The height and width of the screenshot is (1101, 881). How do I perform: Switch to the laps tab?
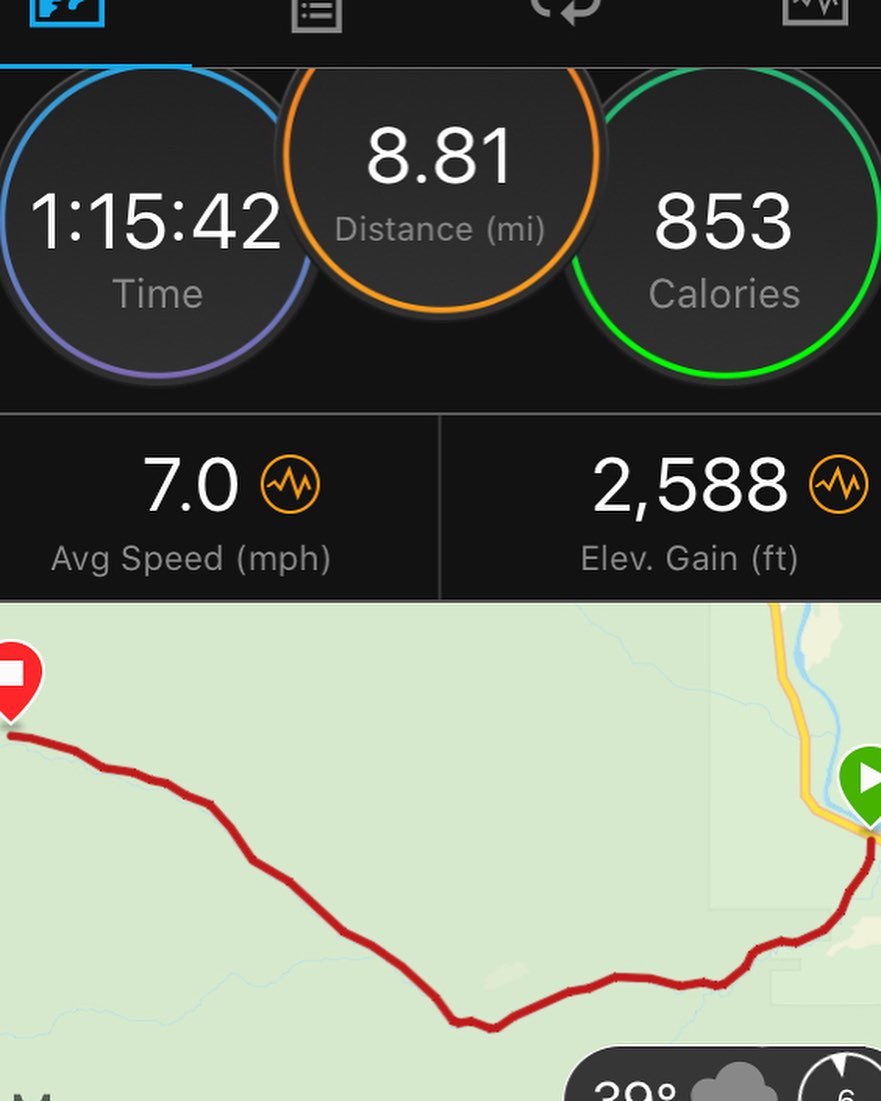(x=565, y=10)
